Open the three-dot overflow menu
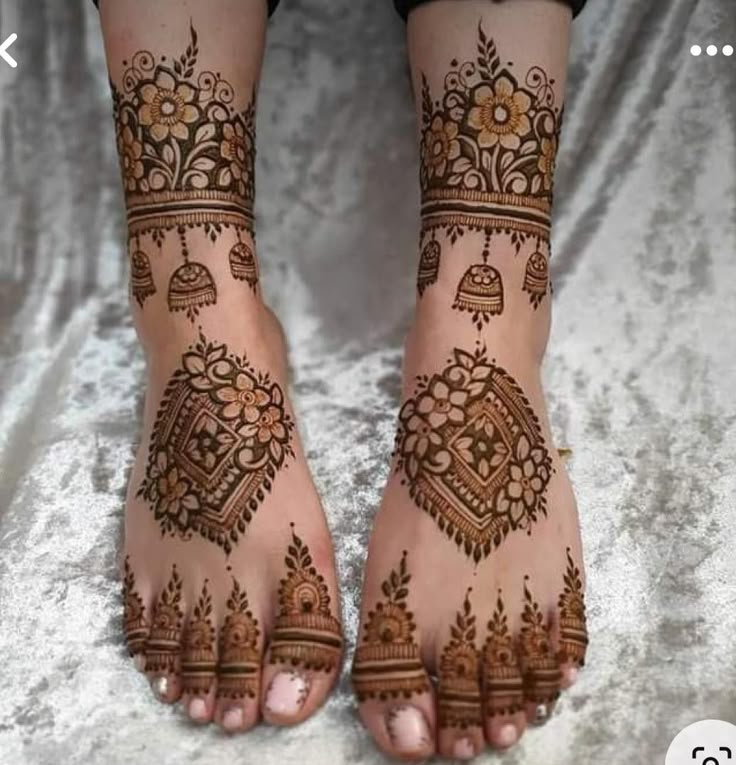736x765 pixels. pyautogui.click(x=711, y=50)
